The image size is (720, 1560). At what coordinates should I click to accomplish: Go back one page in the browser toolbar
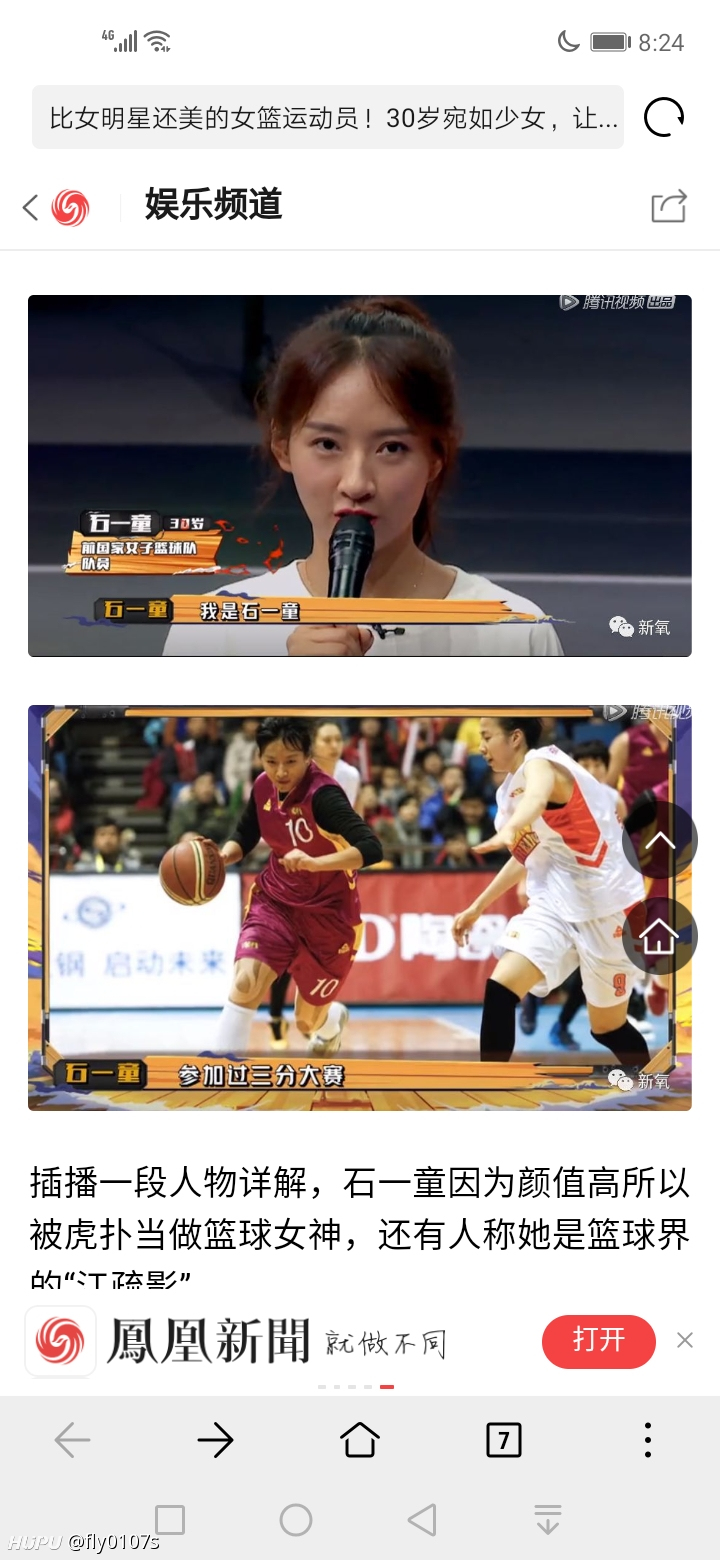coord(72,1440)
